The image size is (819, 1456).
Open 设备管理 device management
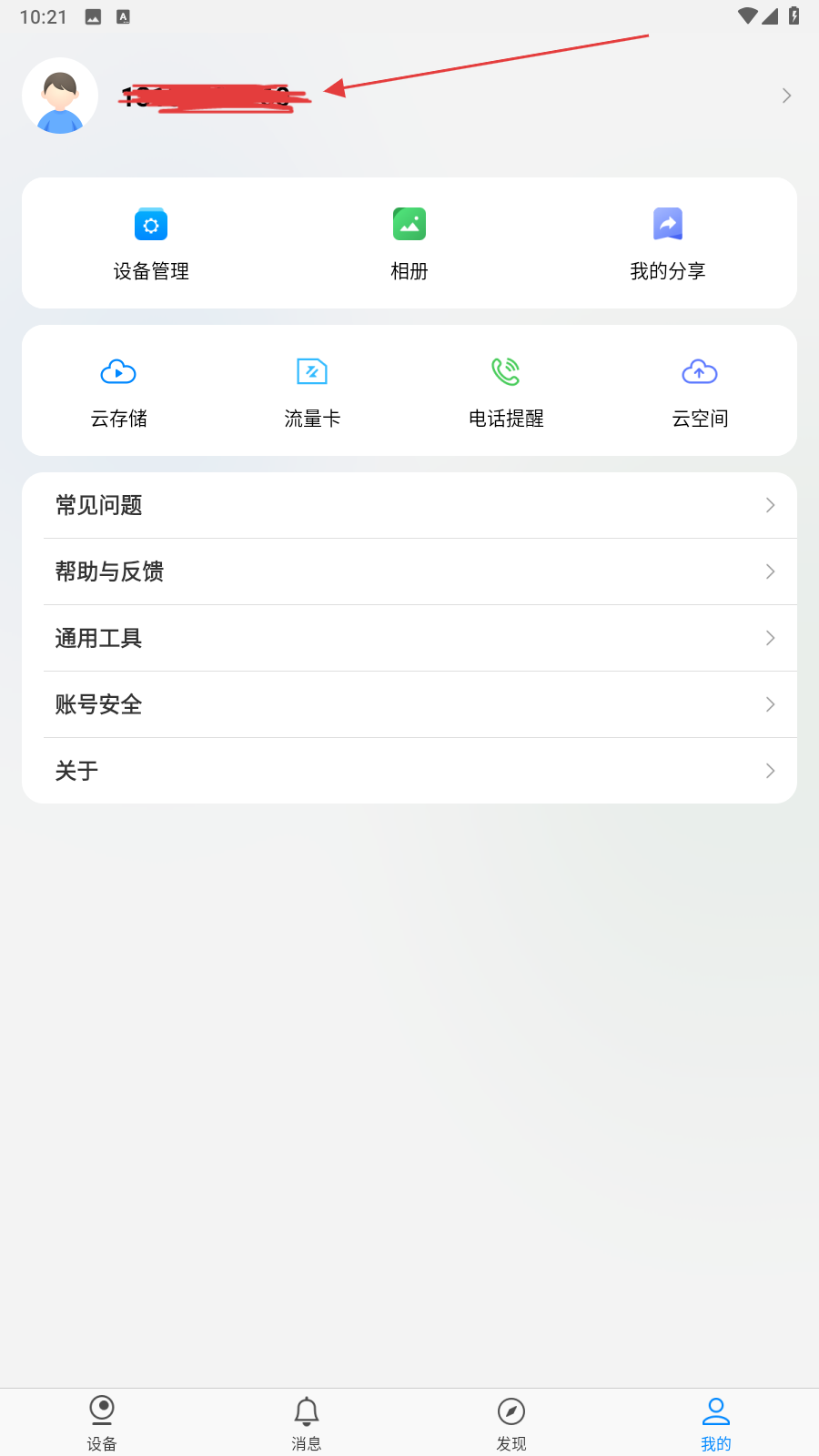151,243
